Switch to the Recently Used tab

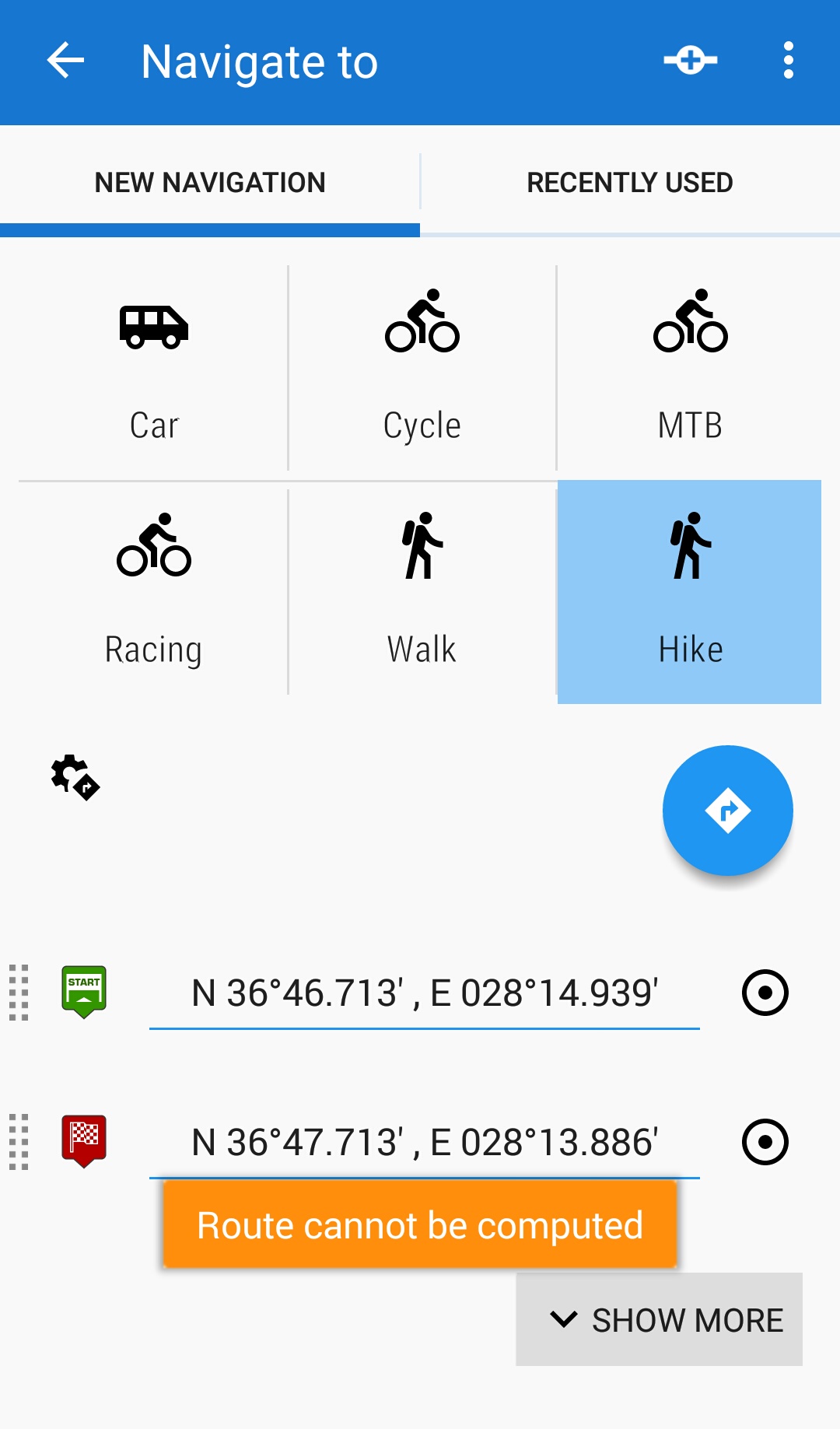coord(629,183)
